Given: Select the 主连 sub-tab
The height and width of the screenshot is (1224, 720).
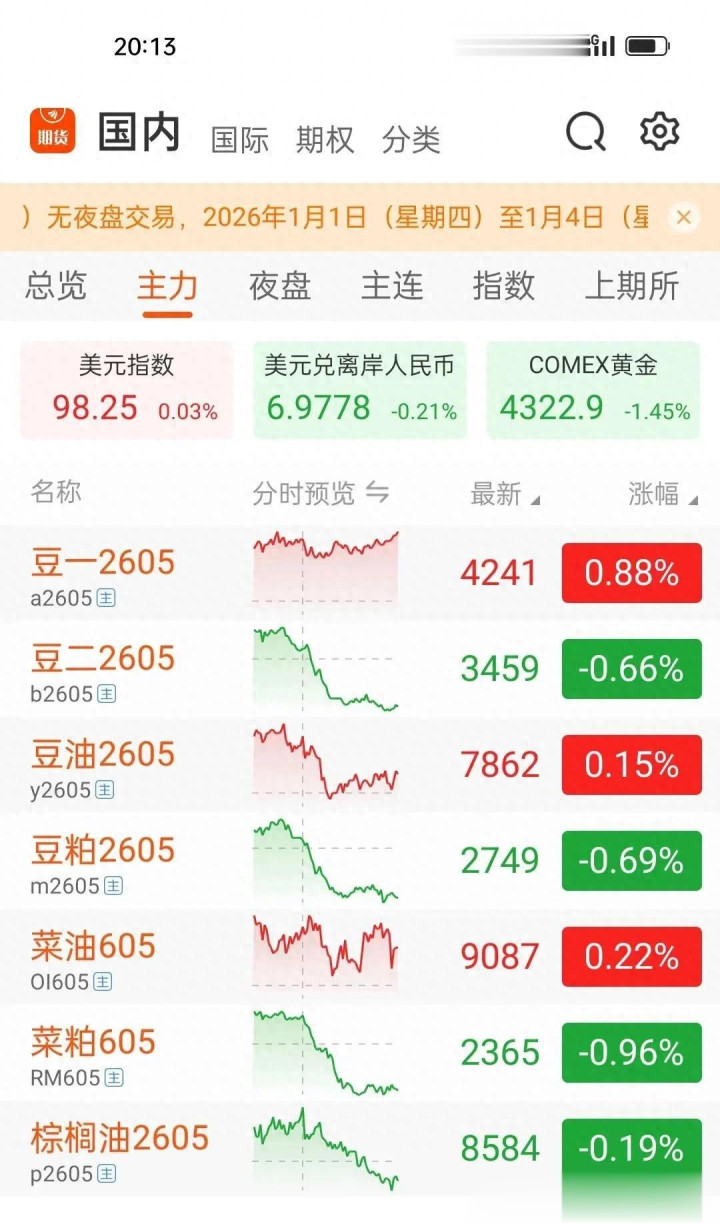Looking at the screenshot, I should (x=392, y=286).
